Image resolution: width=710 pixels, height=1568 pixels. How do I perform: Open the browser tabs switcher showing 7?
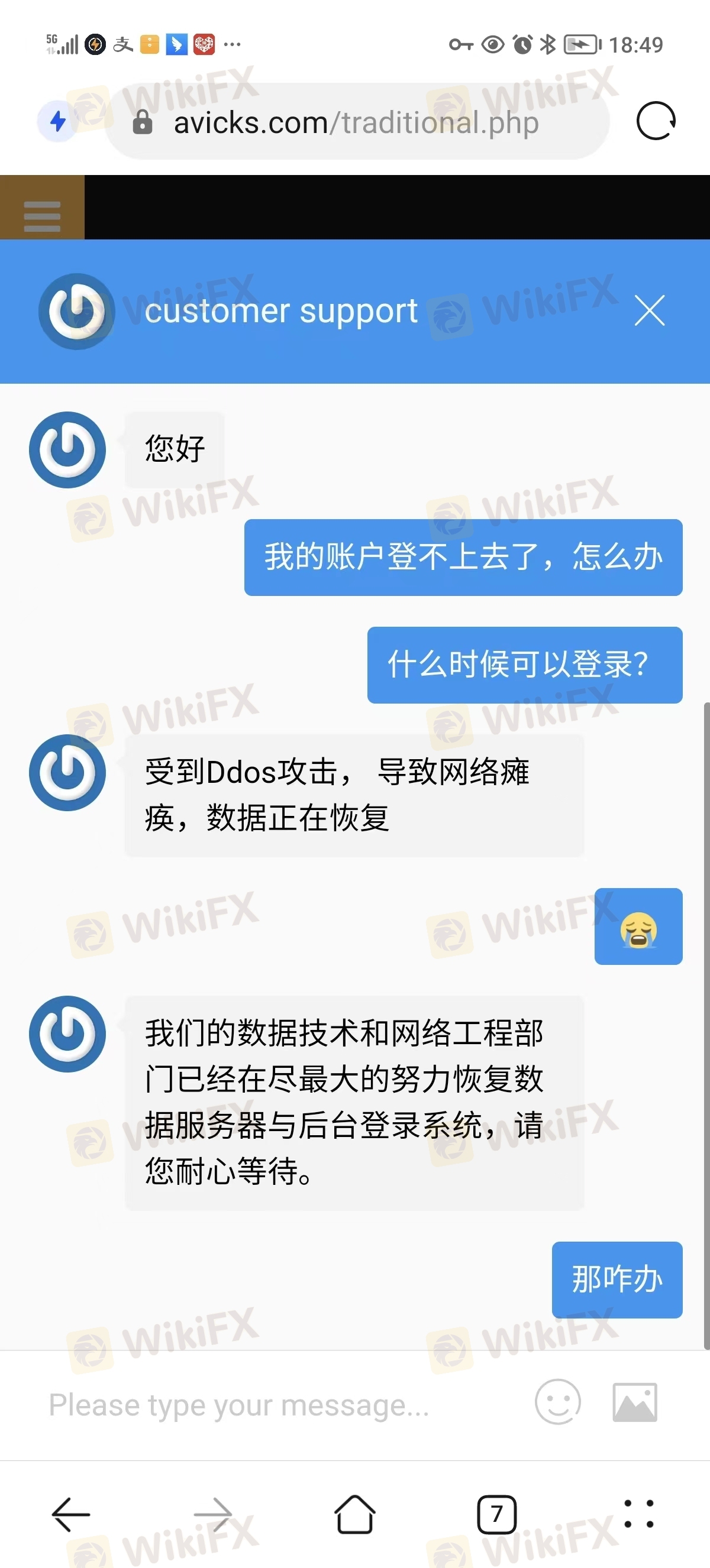496,1514
